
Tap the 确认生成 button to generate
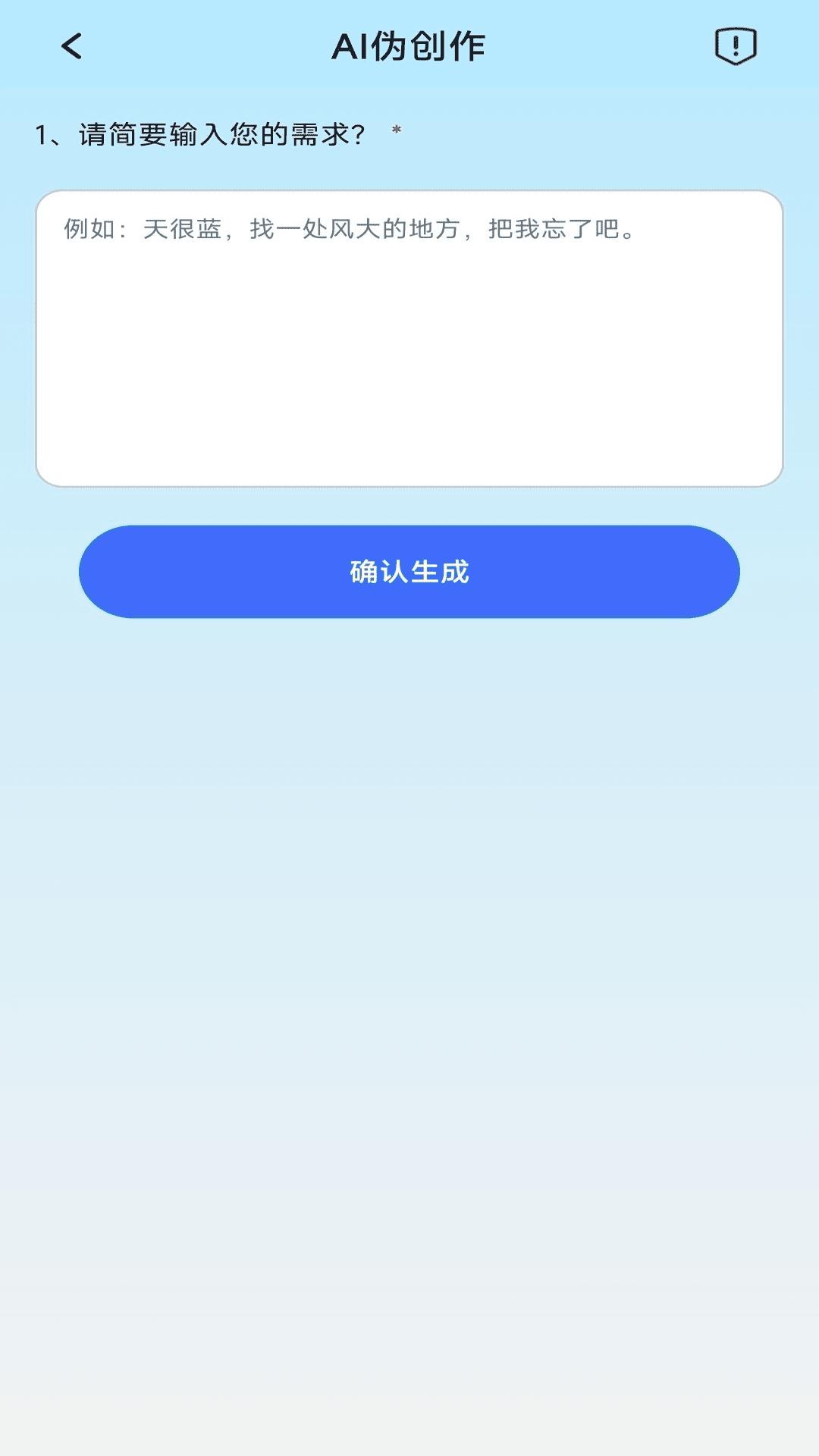pyautogui.click(x=409, y=573)
